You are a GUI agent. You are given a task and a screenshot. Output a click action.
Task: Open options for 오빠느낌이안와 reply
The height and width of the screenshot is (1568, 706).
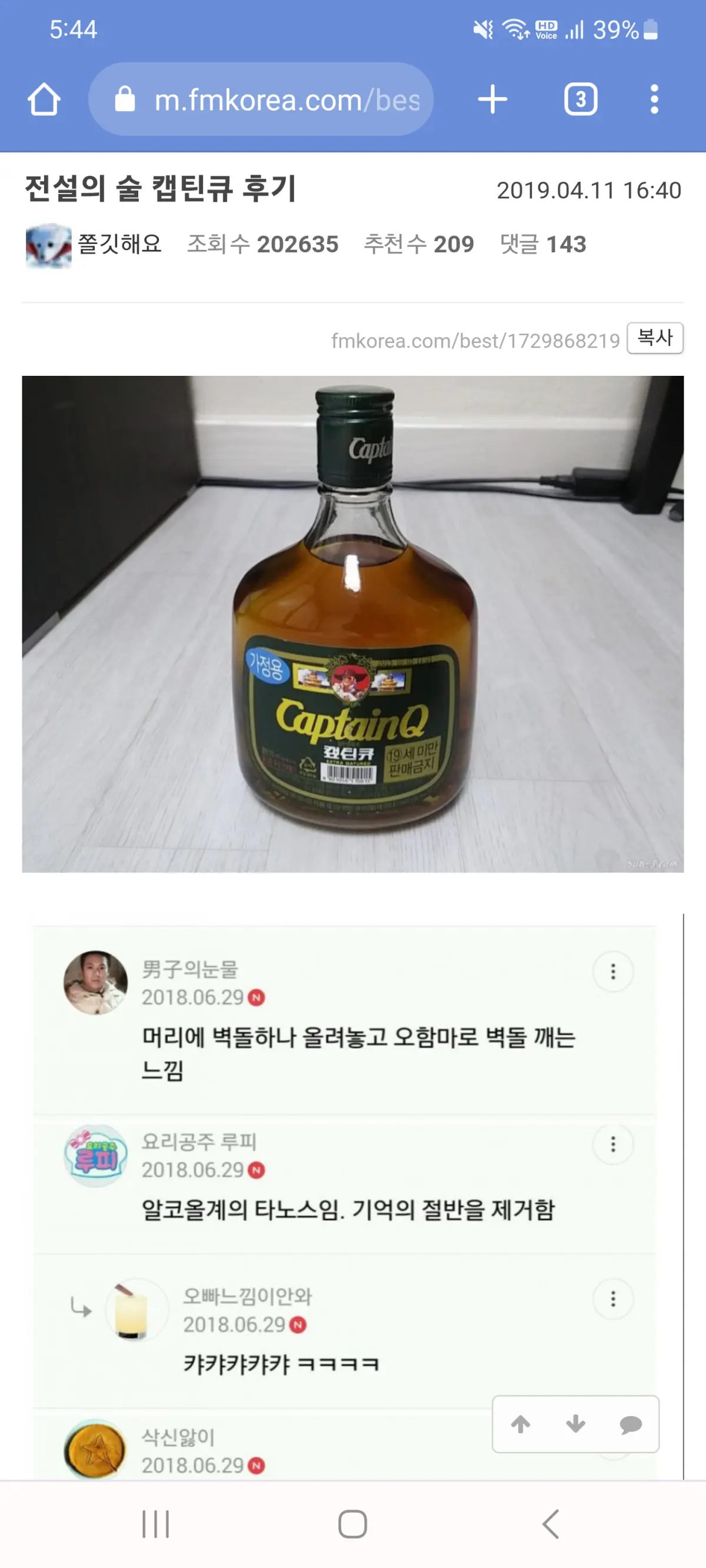[x=613, y=1299]
